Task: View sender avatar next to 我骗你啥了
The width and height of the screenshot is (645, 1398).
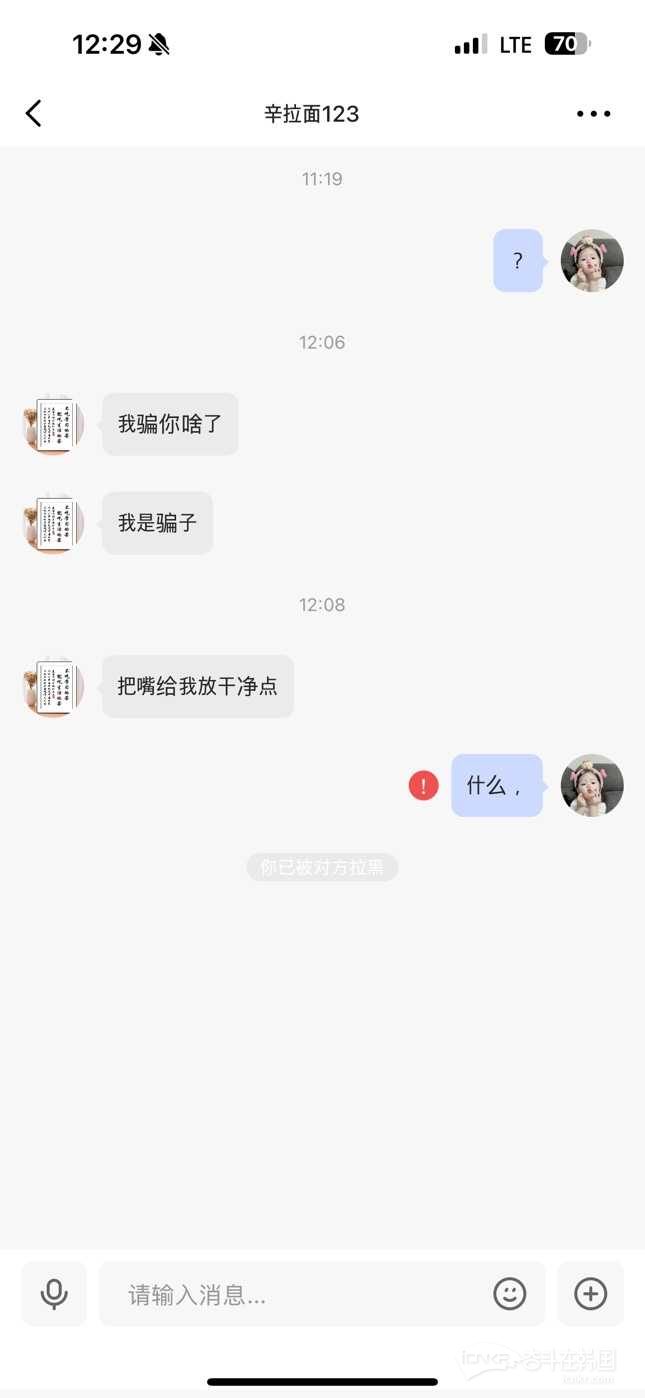Action: coord(53,424)
